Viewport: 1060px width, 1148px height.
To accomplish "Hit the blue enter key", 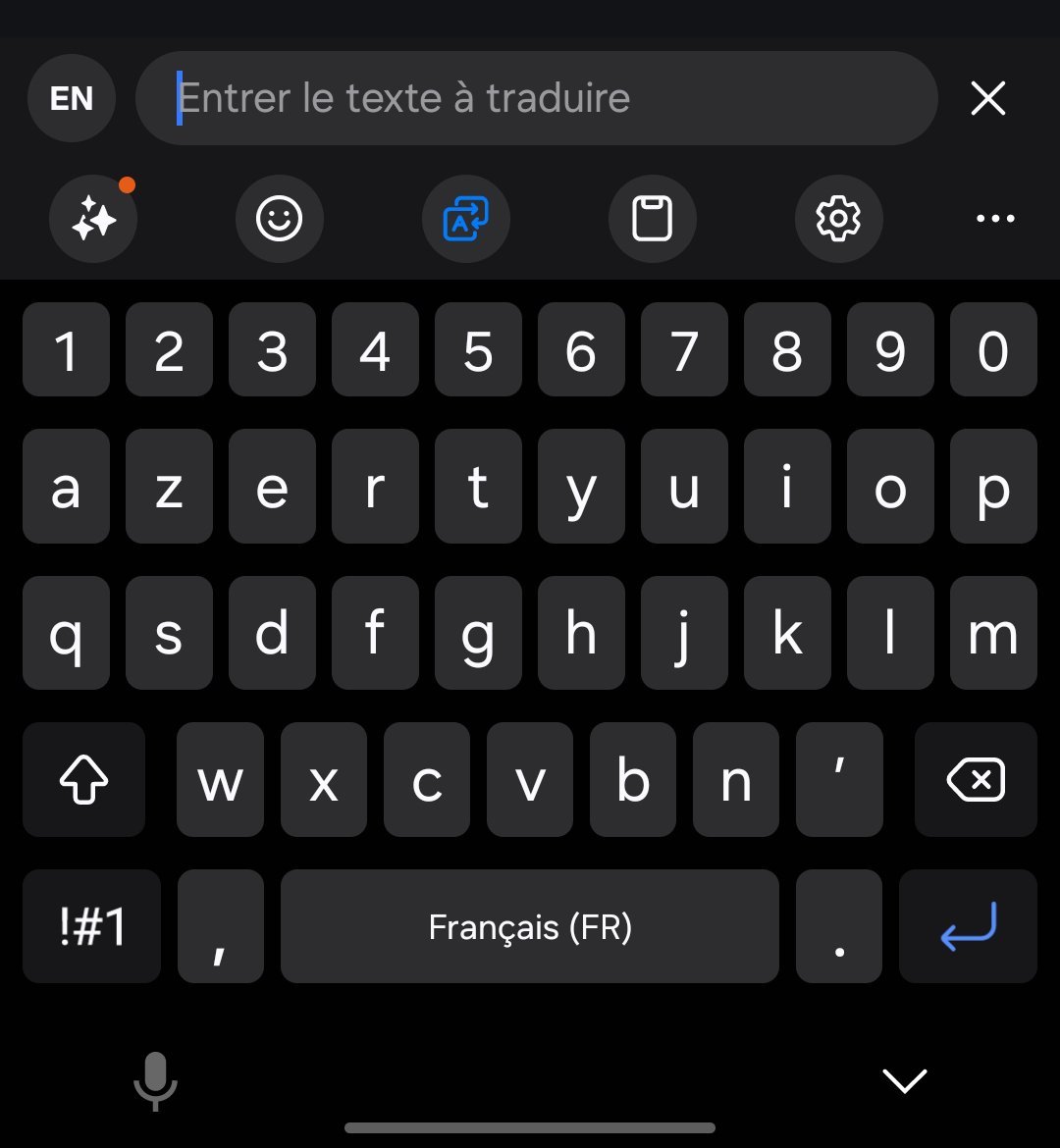I will coord(968,926).
